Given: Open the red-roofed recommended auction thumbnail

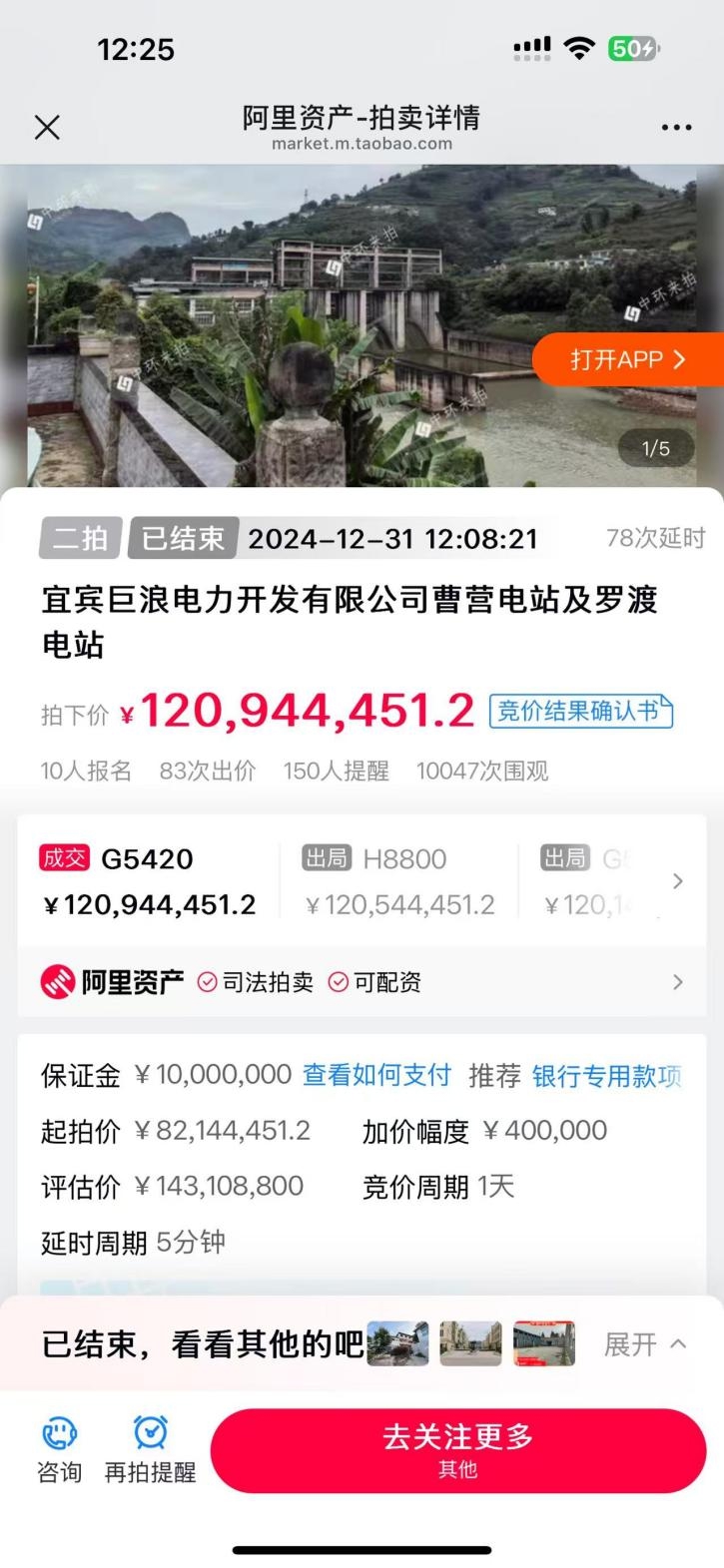Looking at the screenshot, I should click(544, 1343).
